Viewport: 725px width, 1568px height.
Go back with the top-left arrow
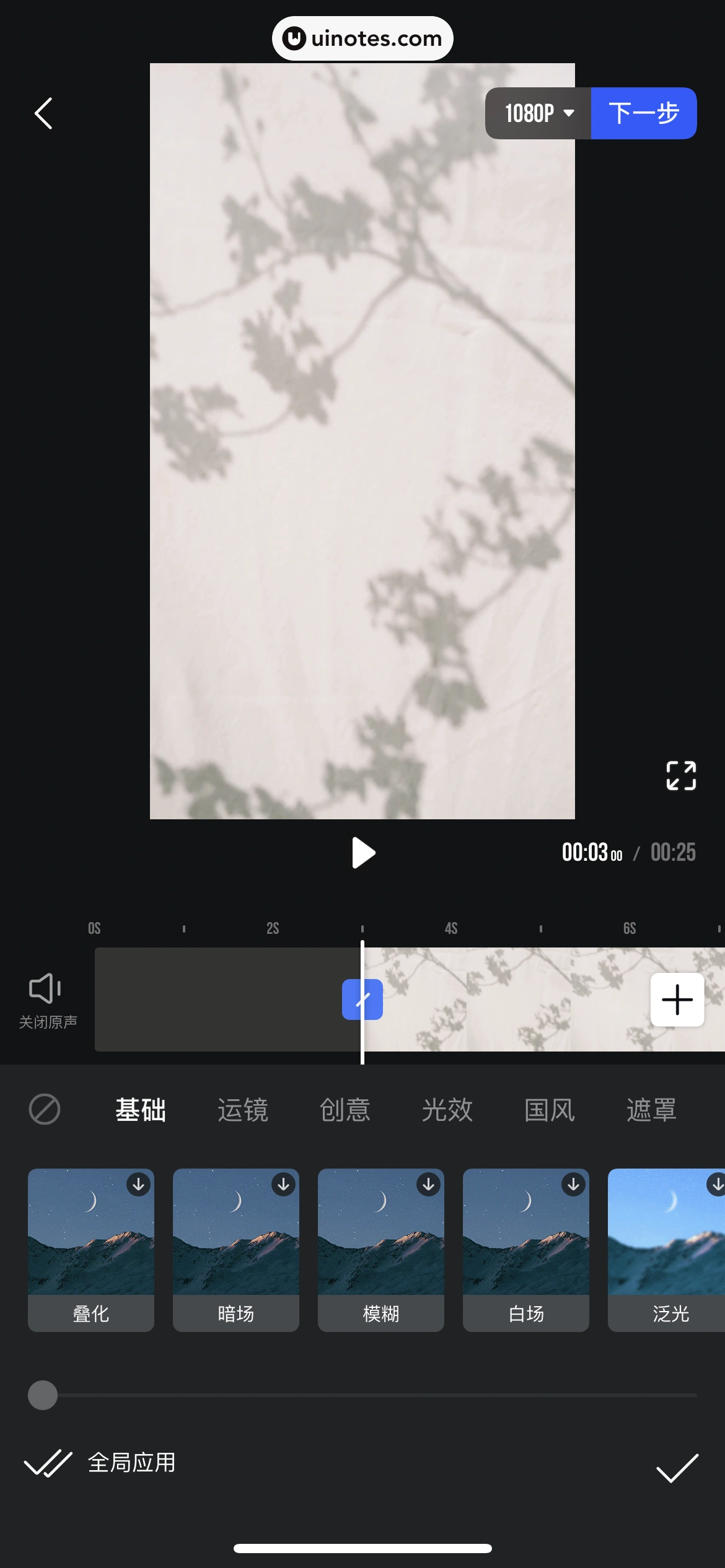(43, 113)
